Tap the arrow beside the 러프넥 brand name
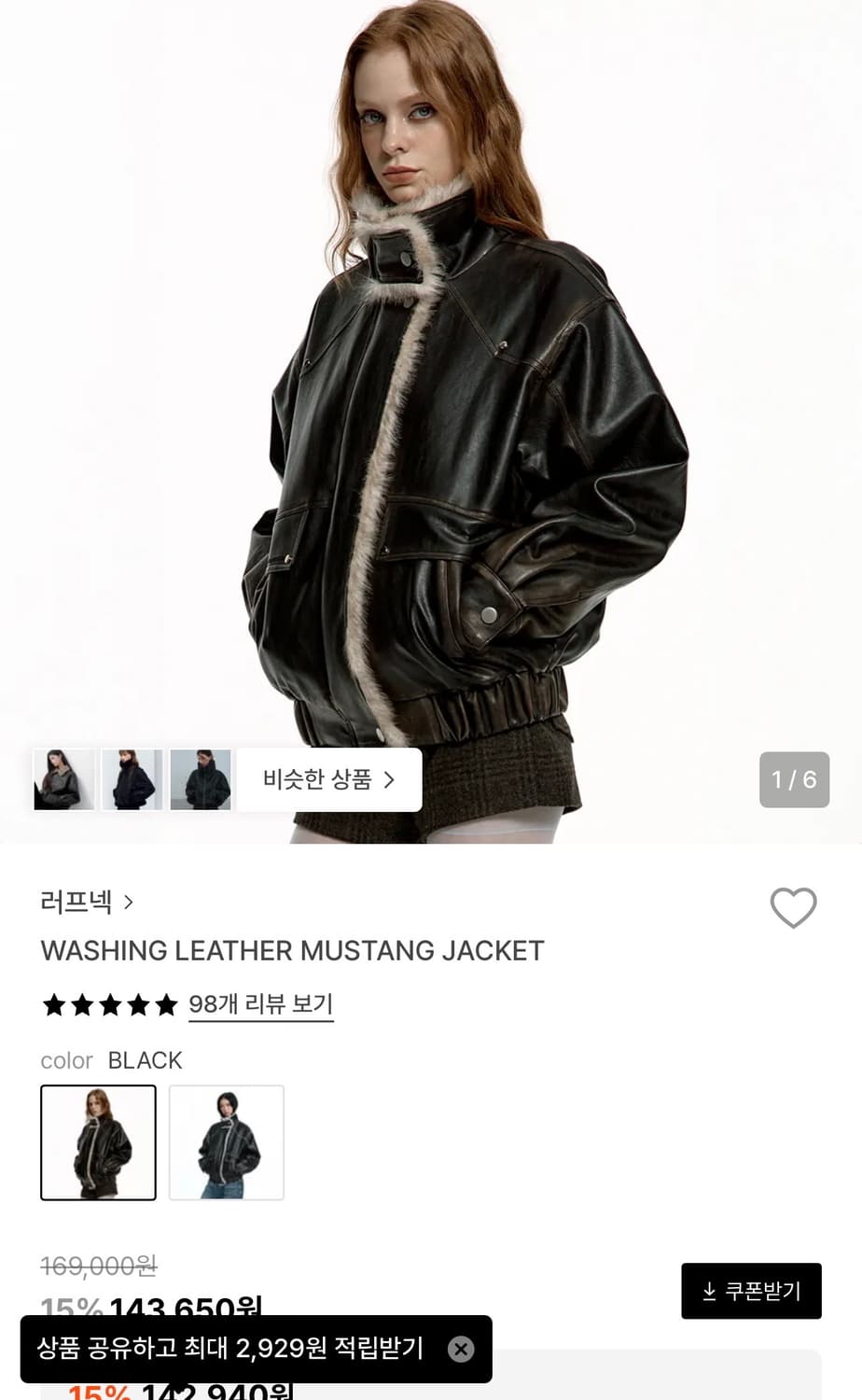Image resolution: width=862 pixels, height=1400 pixels. point(128,903)
